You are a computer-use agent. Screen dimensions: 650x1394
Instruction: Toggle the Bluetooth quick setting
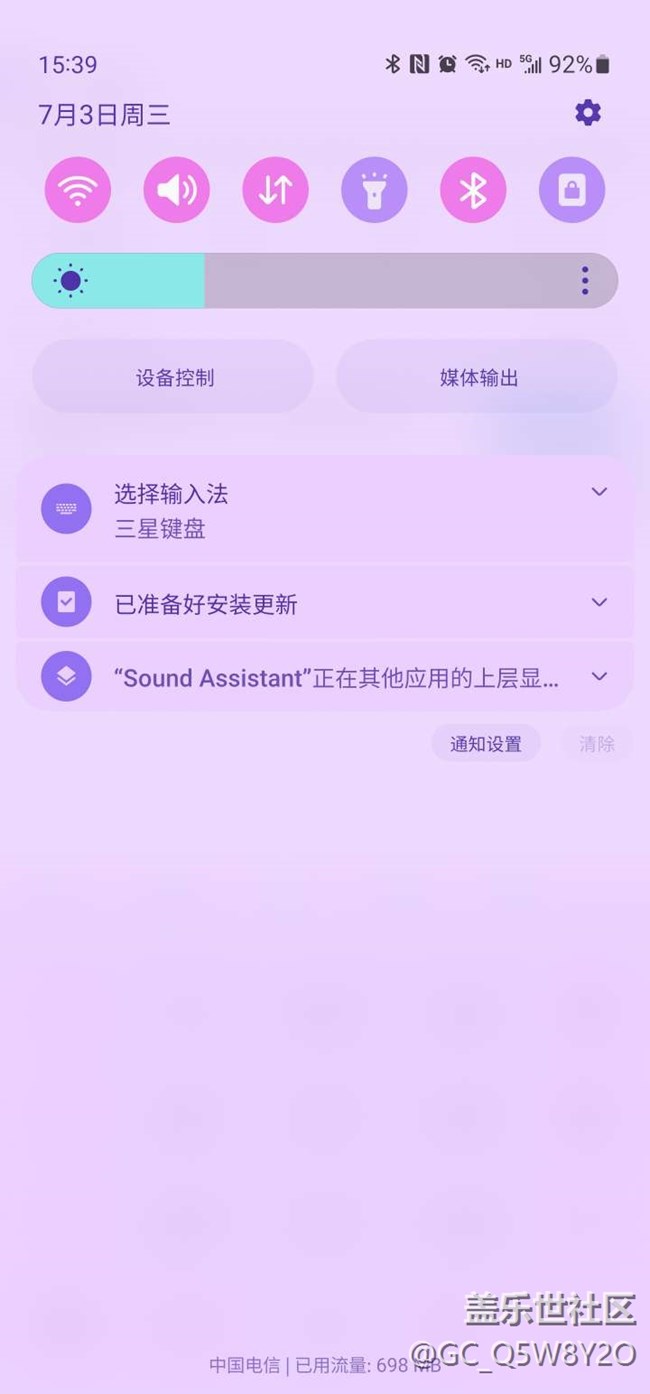[473, 190]
